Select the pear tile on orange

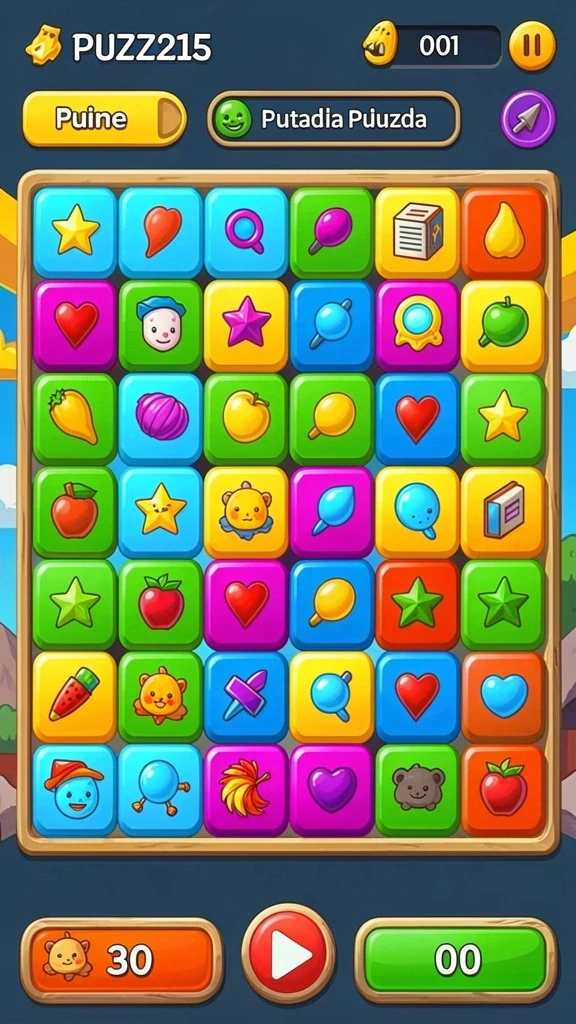pos(504,232)
